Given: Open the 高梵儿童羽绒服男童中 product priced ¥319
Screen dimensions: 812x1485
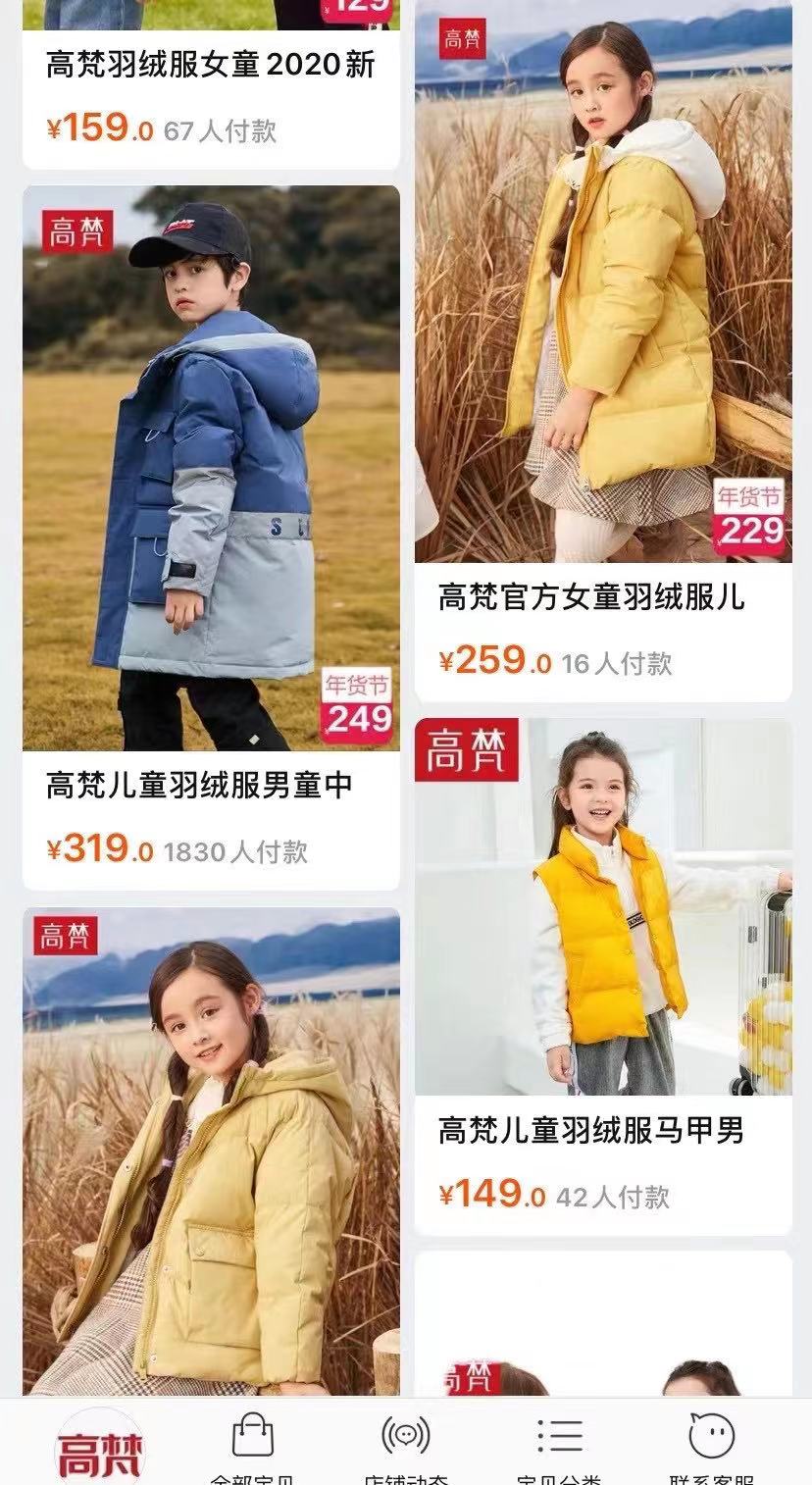Looking at the screenshot, I should pyautogui.click(x=211, y=471).
